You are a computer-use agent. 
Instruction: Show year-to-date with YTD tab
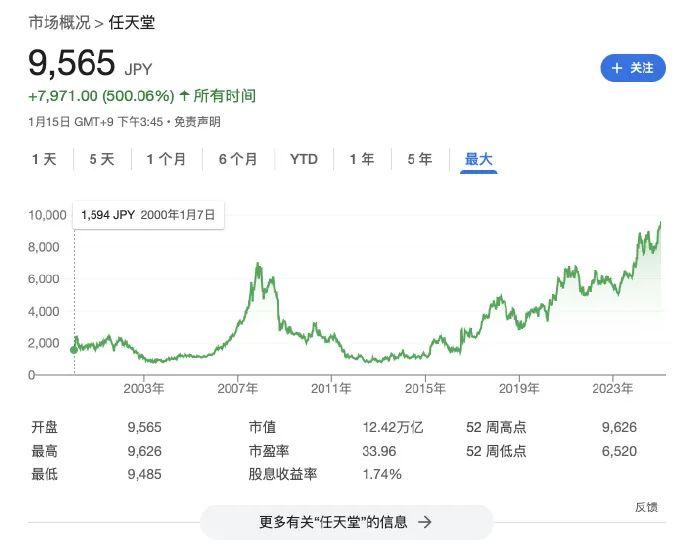coord(304,159)
